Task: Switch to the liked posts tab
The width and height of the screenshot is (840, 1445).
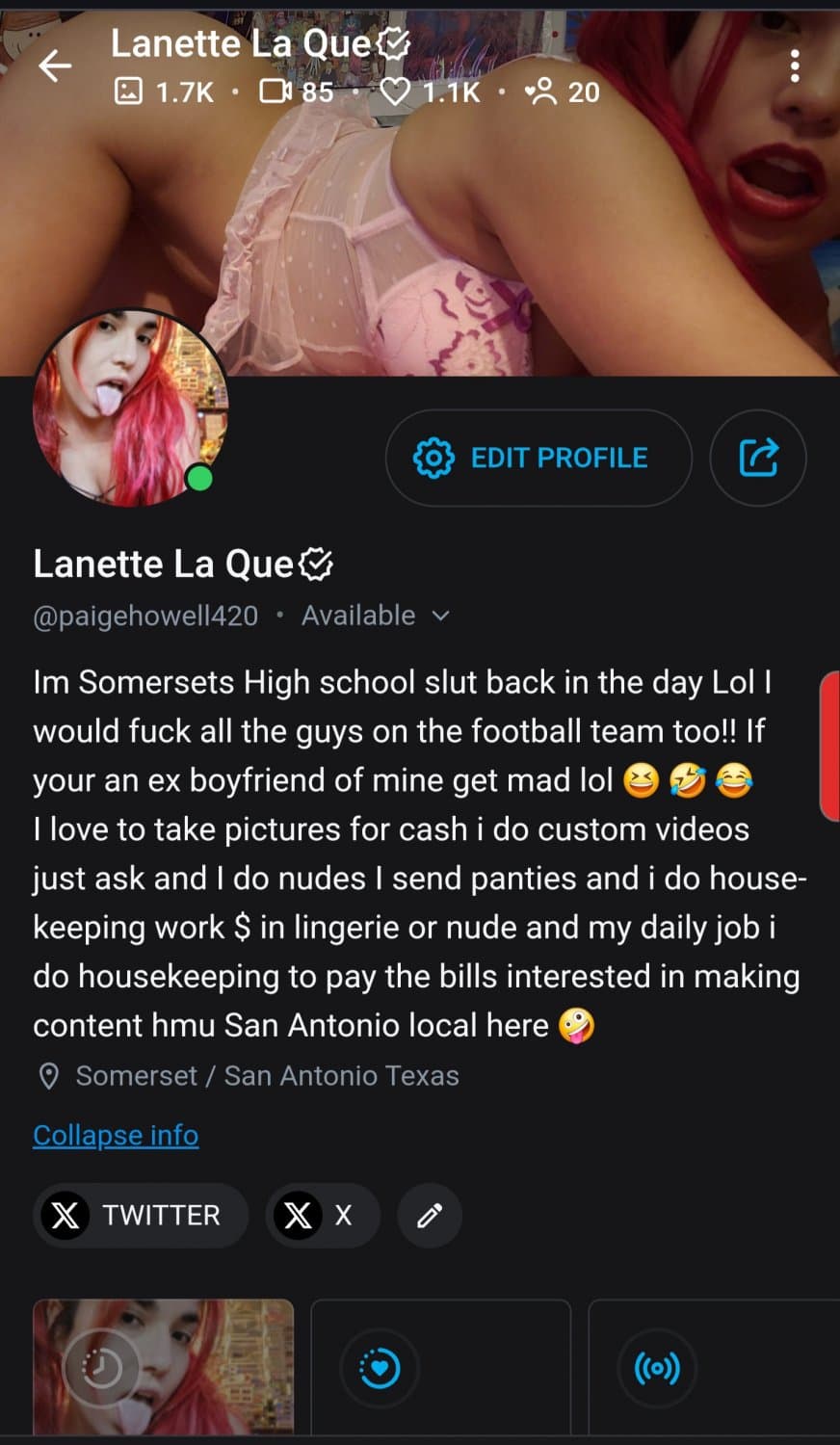Action: click(x=379, y=1368)
